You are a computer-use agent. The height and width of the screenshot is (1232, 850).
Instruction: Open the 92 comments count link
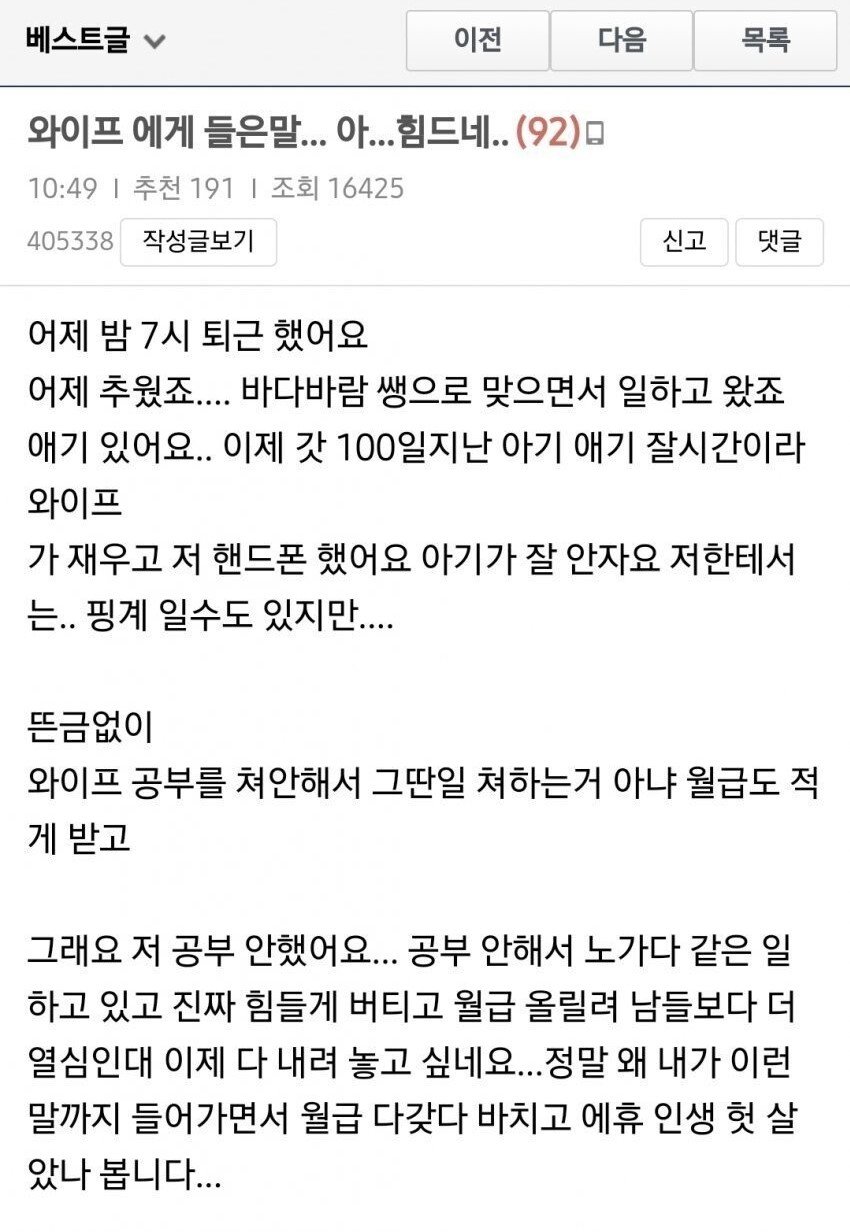point(548,133)
